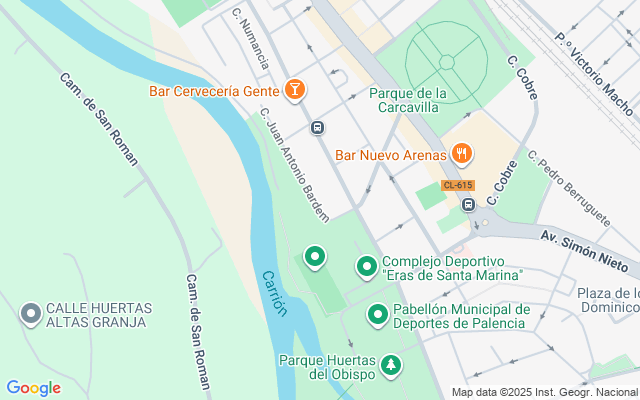
Task: Select the bus stop below the CL-615 sign
Action: (x=469, y=204)
